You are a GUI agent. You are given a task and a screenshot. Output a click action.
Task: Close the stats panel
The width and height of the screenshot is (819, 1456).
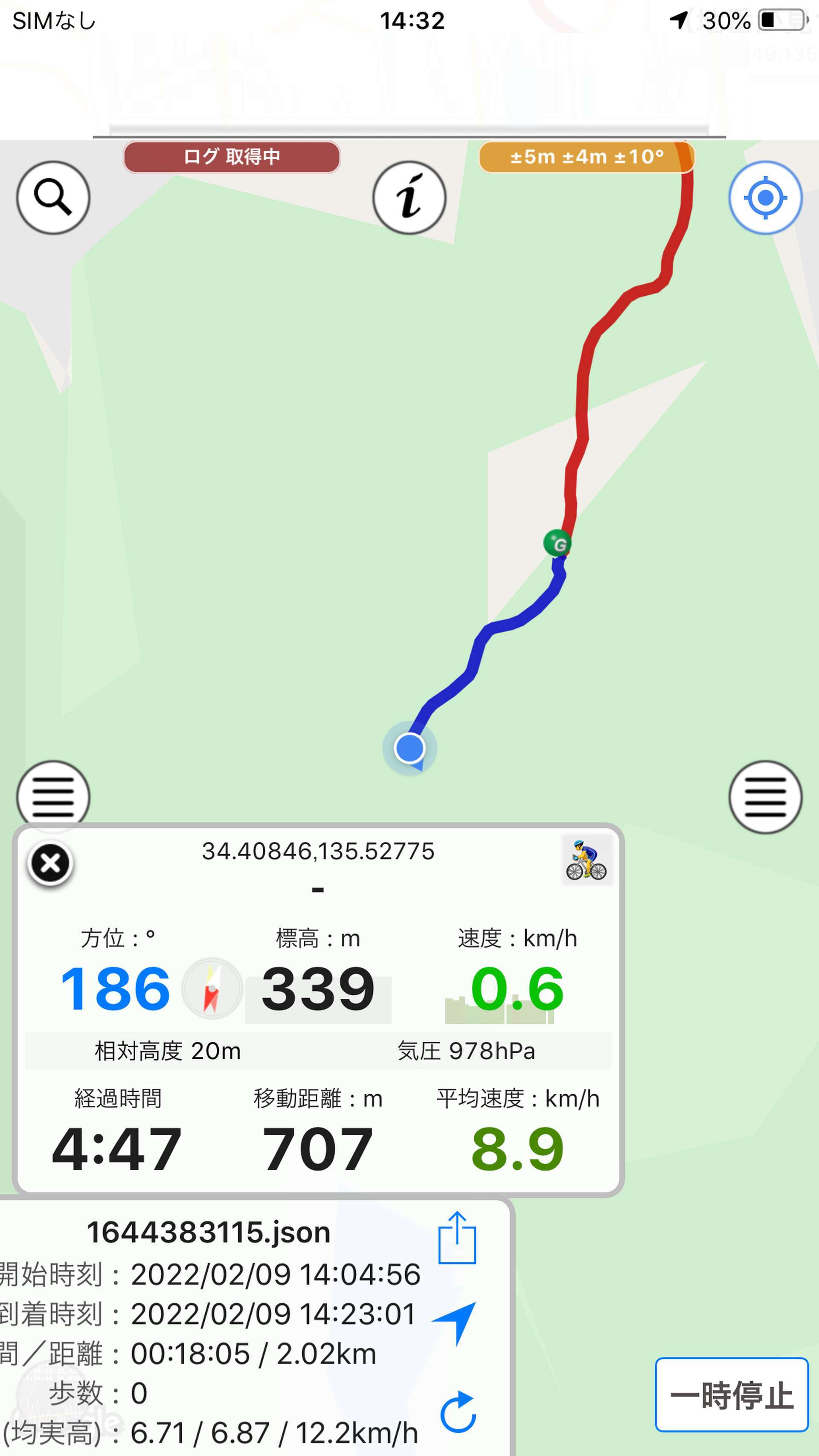[x=50, y=863]
